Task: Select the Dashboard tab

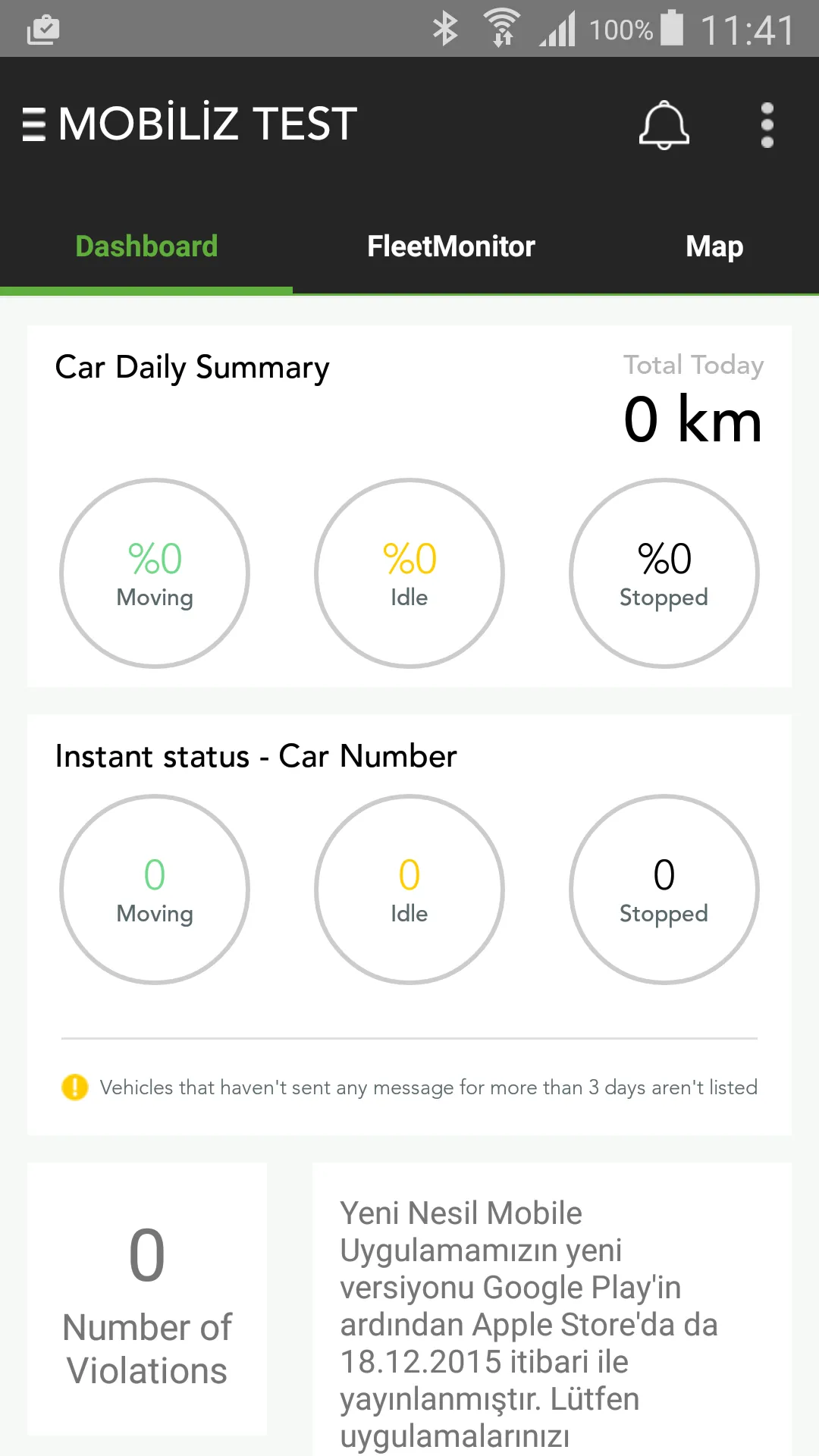Action: pyautogui.click(x=146, y=246)
